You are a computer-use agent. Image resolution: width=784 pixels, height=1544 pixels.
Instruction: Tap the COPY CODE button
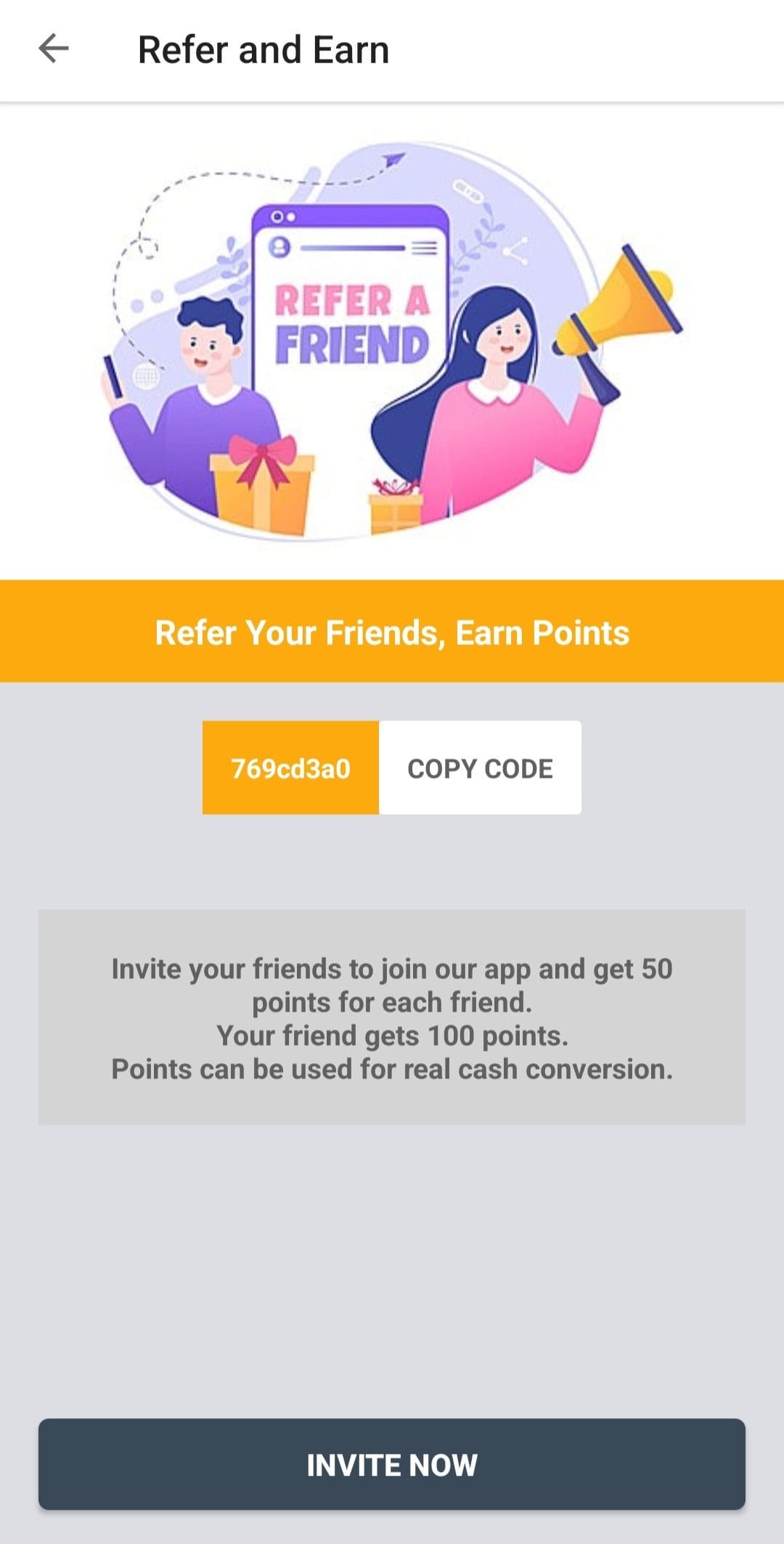(480, 768)
